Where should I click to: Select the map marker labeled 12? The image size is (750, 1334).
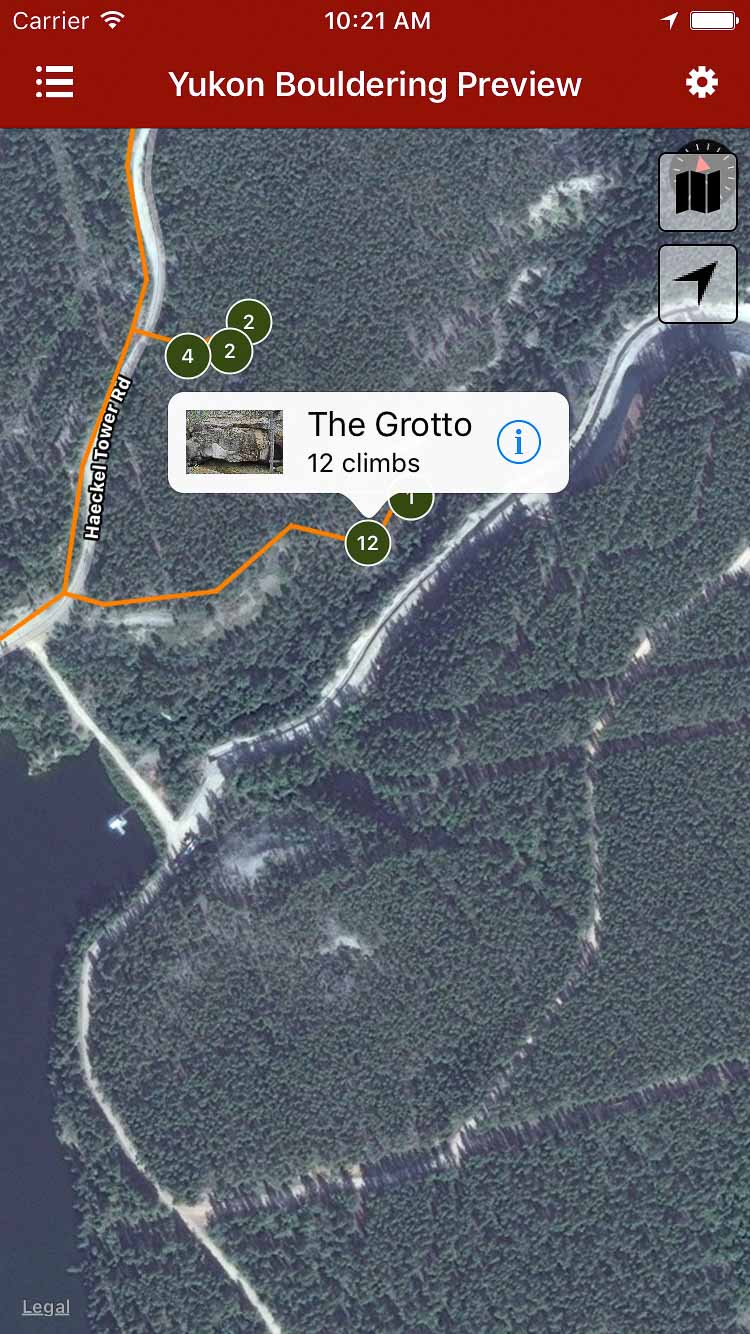367,543
